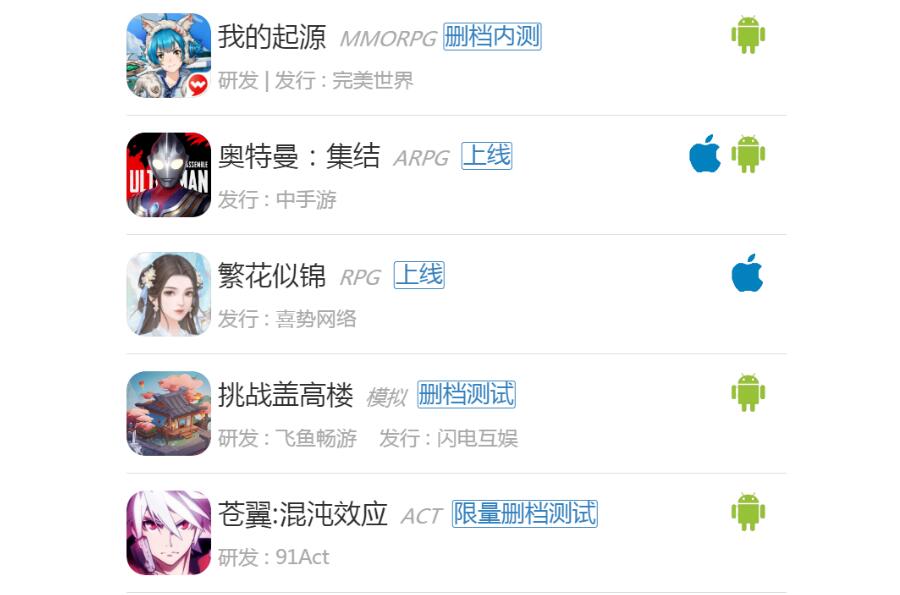900x595 pixels.
Task: Tap the Android icon for 苍翼:混沌效应
Action: coord(748,511)
